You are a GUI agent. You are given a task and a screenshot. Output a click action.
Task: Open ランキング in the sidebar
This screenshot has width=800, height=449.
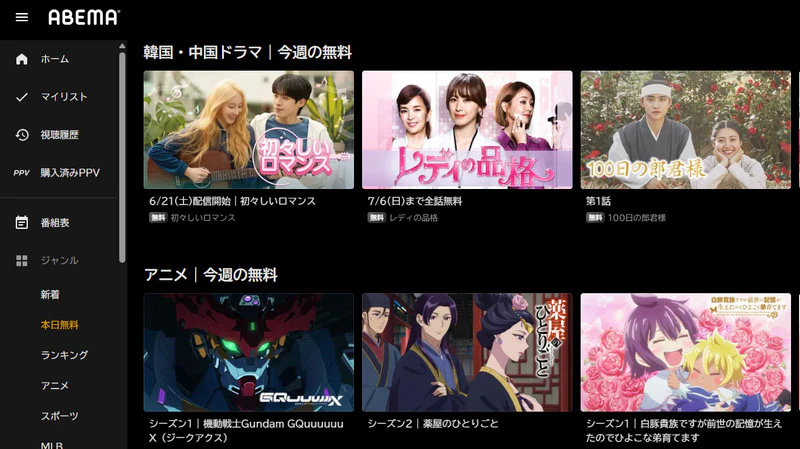(x=64, y=355)
